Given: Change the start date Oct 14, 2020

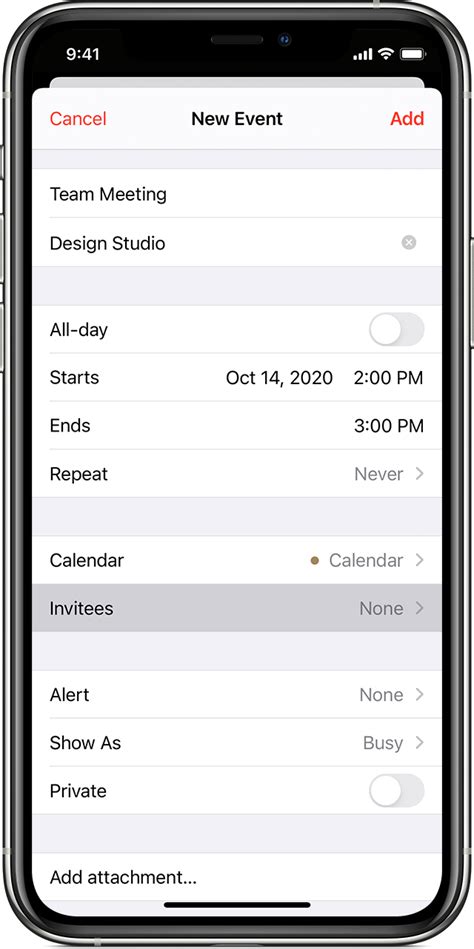Looking at the screenshot, I should tap(279, 378).
